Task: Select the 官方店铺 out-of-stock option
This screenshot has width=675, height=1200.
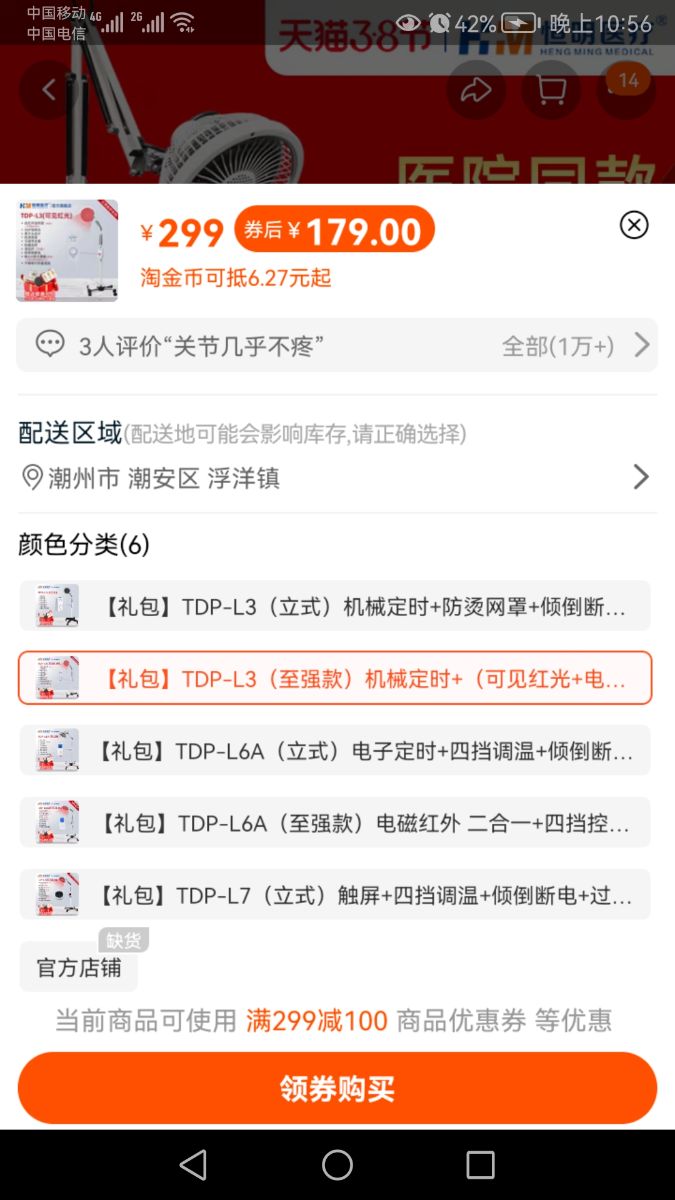Action: pos(79,967)
